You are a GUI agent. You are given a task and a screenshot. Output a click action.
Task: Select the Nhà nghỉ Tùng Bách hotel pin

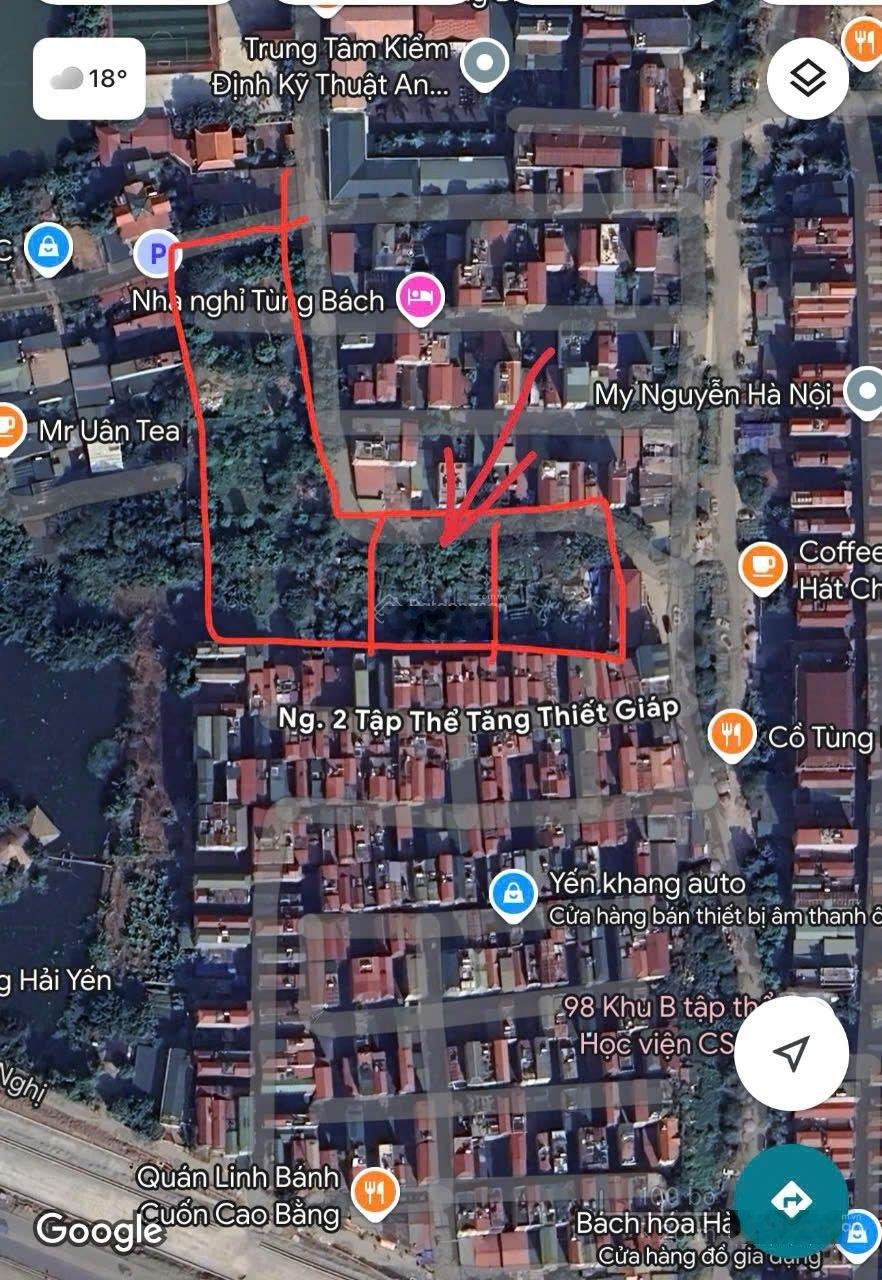(x=420, y=297)
